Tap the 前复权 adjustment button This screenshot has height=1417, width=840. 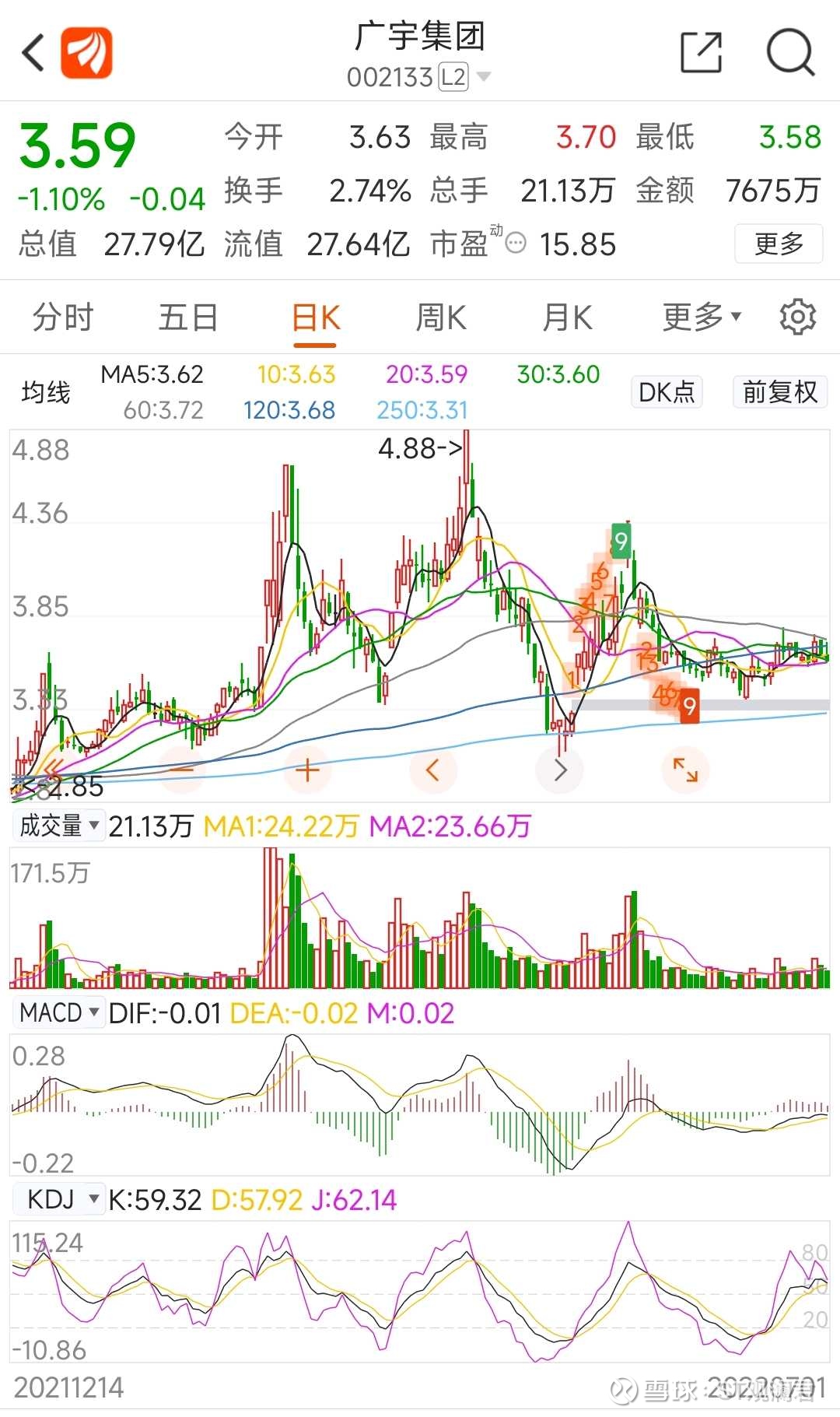[780, 392]
